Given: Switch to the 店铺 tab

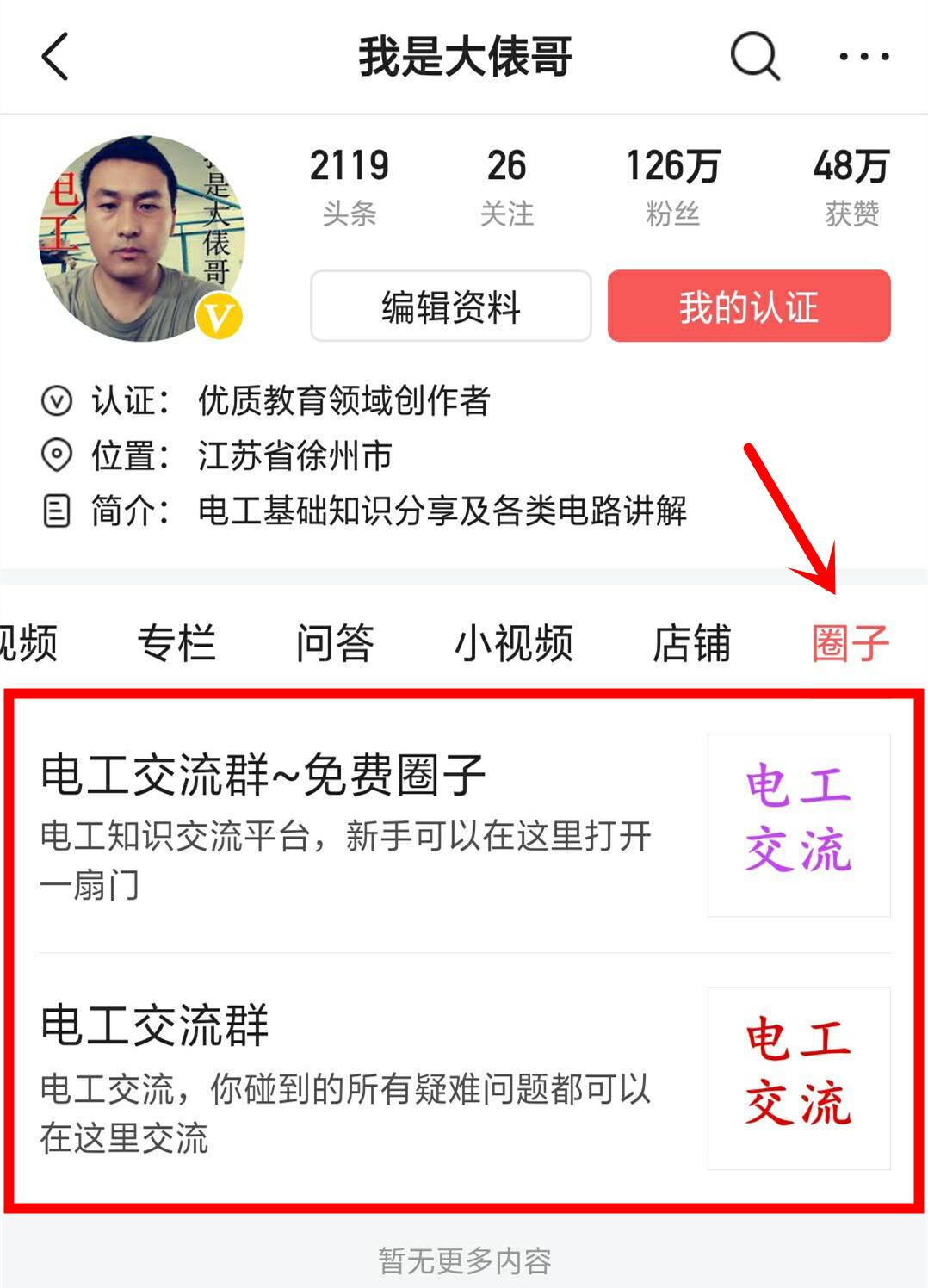Looking at the screenshot, I should point(691,643).
